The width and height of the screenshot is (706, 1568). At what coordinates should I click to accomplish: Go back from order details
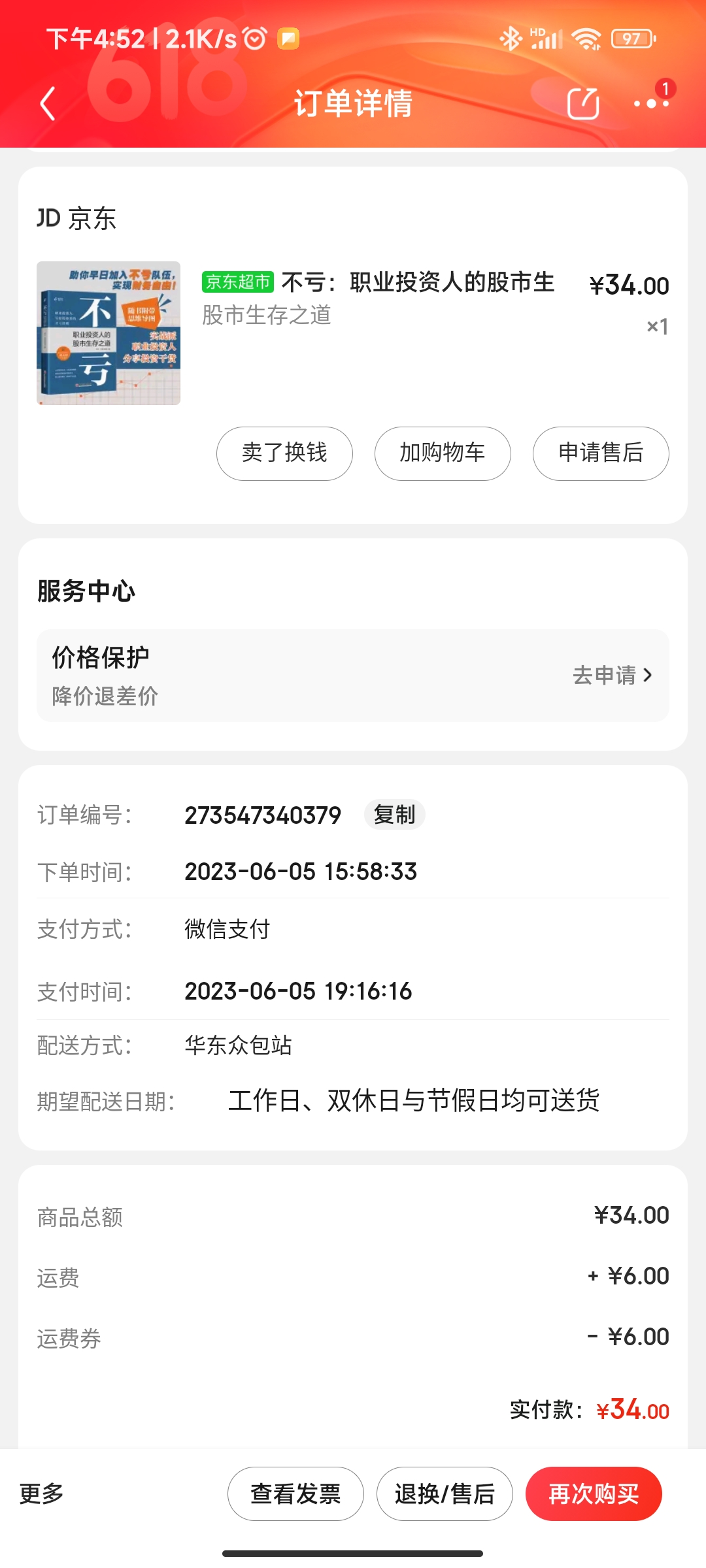coord(47,104)
